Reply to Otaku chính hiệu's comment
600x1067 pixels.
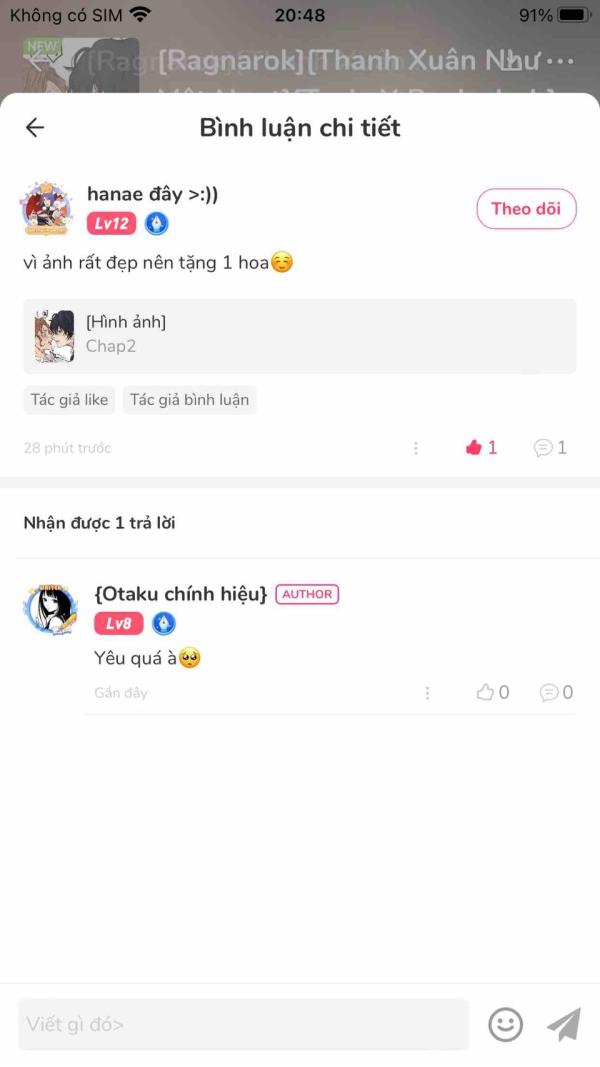(x=556, y=693)
